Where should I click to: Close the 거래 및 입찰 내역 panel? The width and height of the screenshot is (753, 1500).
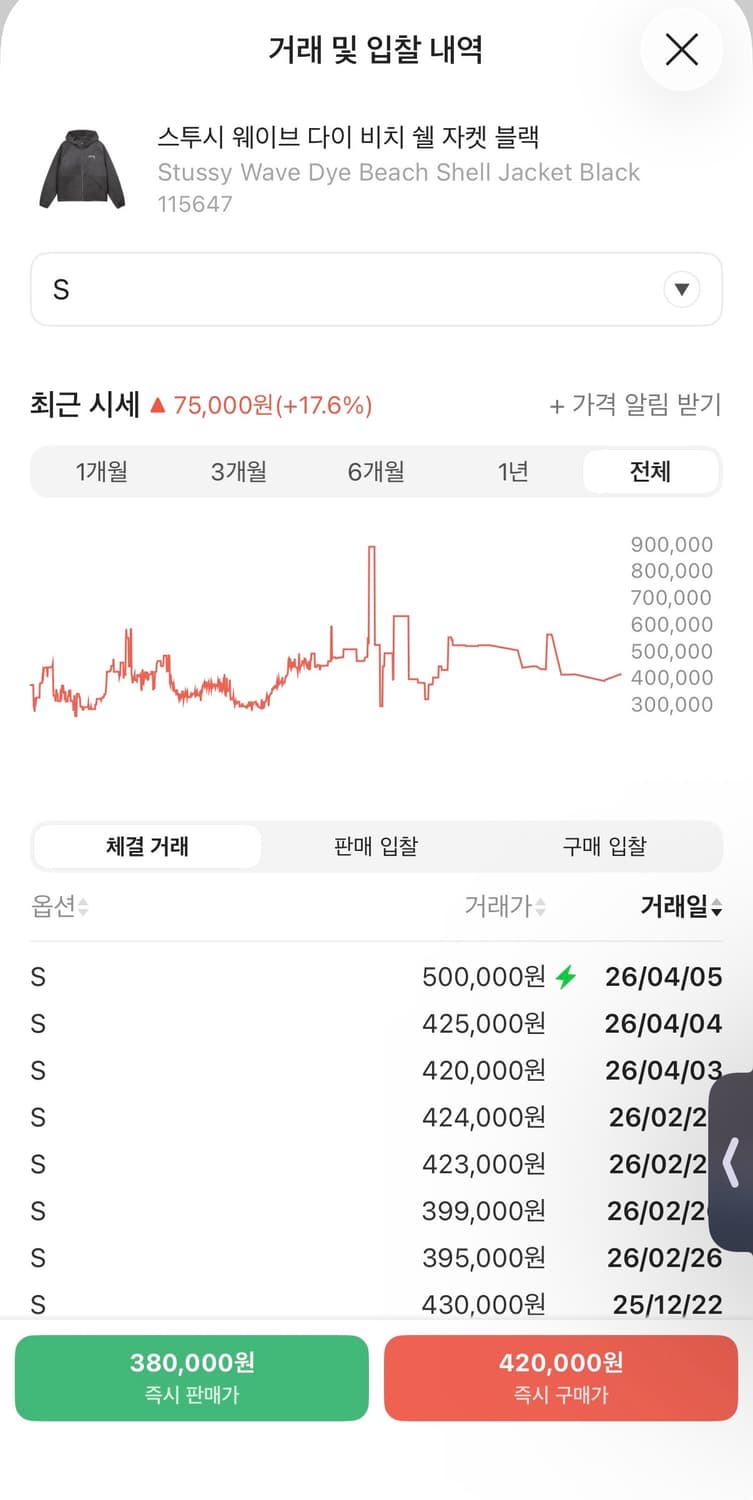tap(682, 50)
